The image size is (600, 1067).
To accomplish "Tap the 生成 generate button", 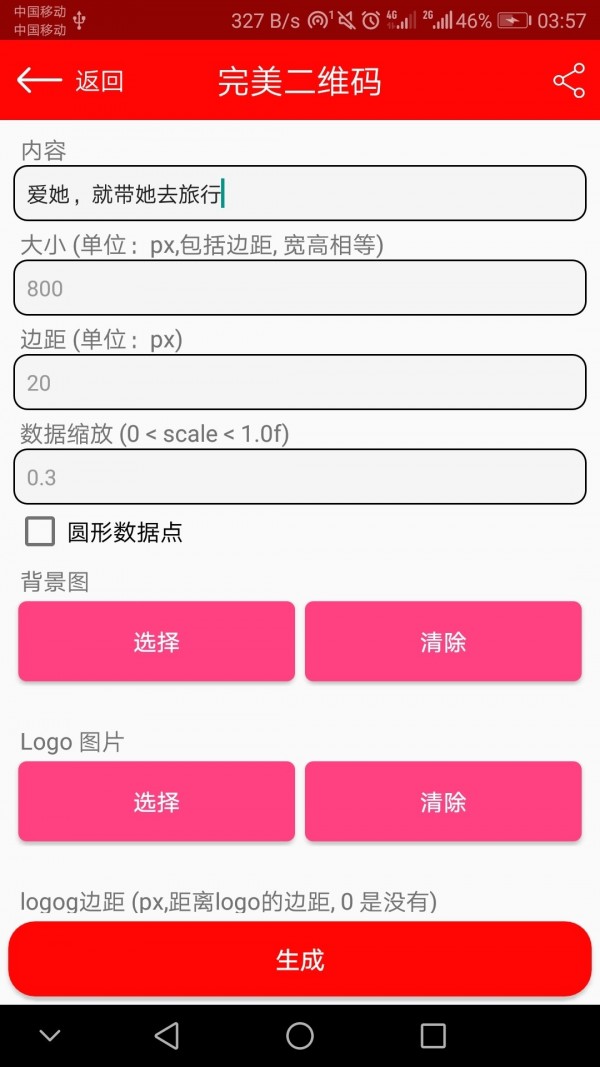I will [x=299, y=959].
